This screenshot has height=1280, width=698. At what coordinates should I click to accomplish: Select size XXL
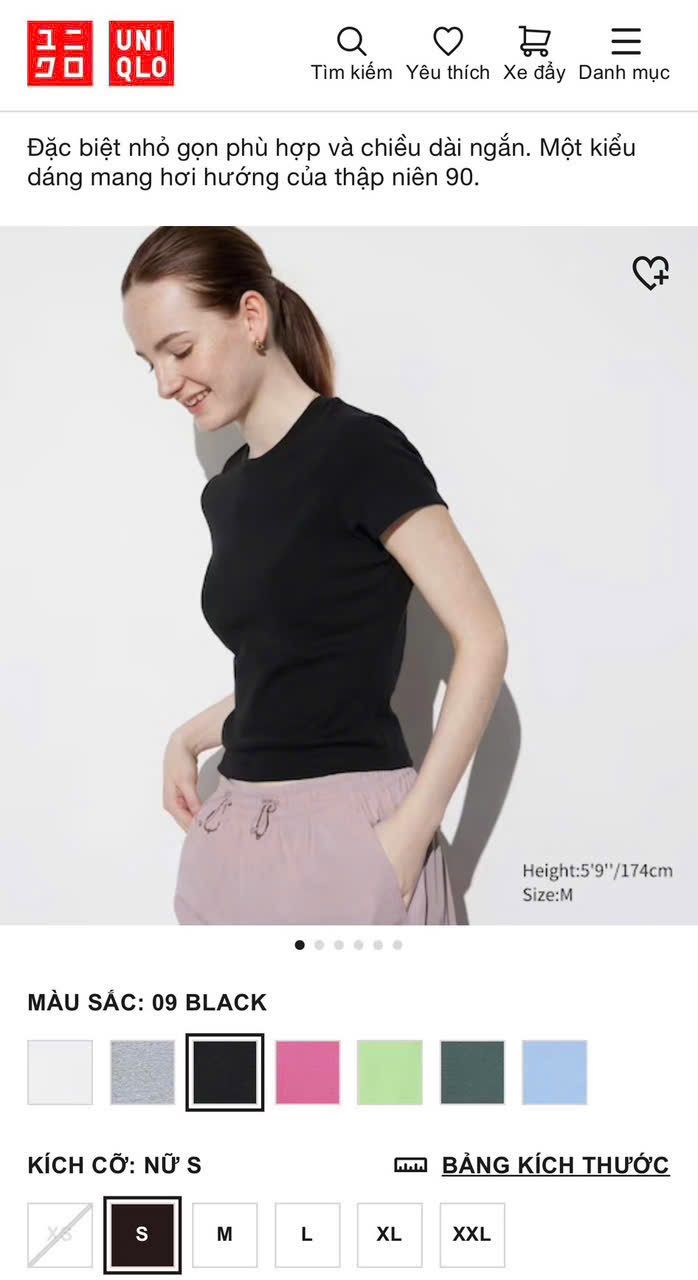click(471, 1235)
